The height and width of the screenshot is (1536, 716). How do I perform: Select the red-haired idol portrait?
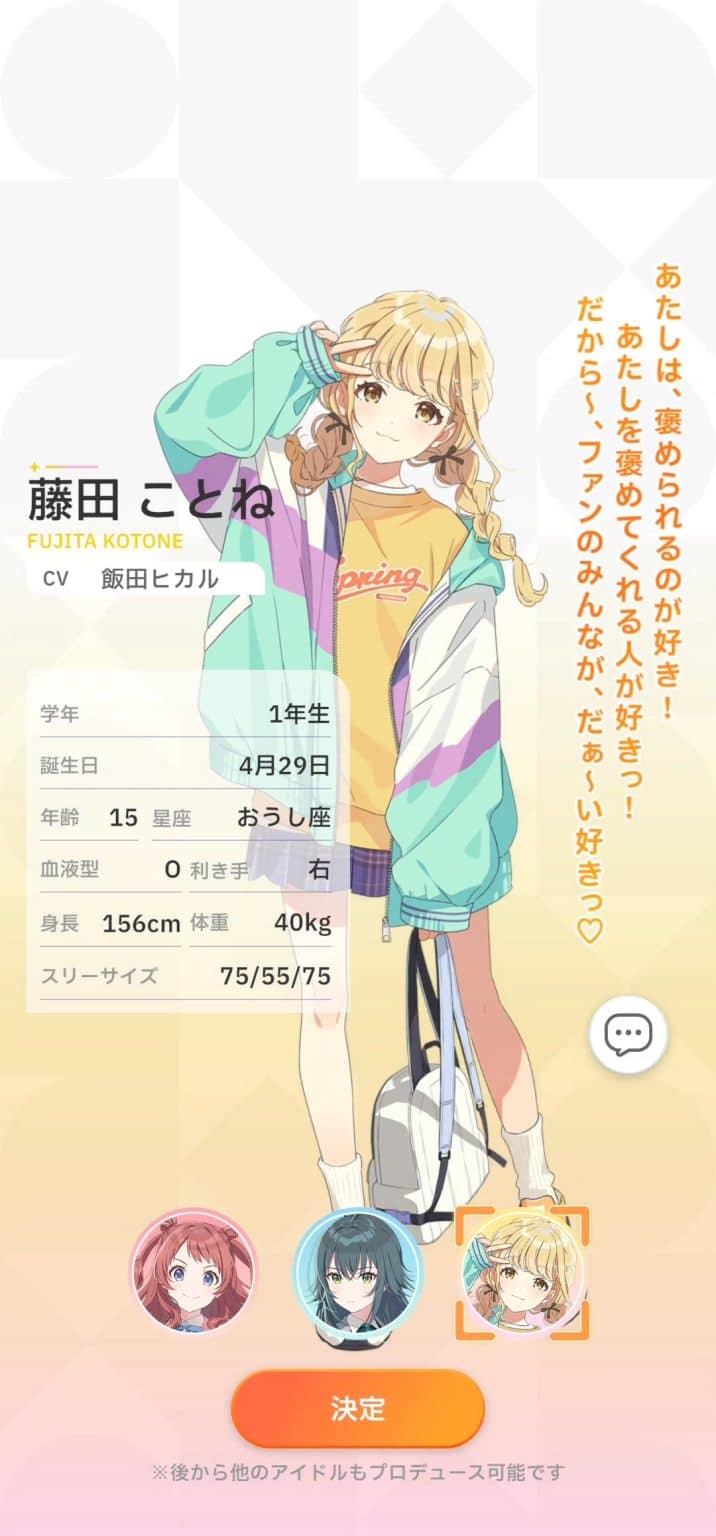click(193, 1272)
